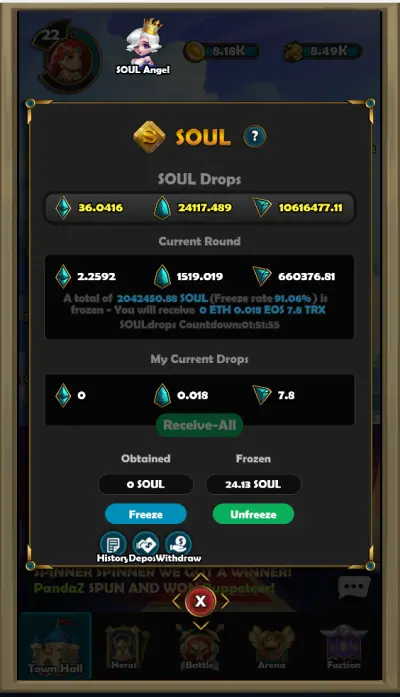Switch to the Faction tab
400x697 pixels.
[x=344, y=647]
